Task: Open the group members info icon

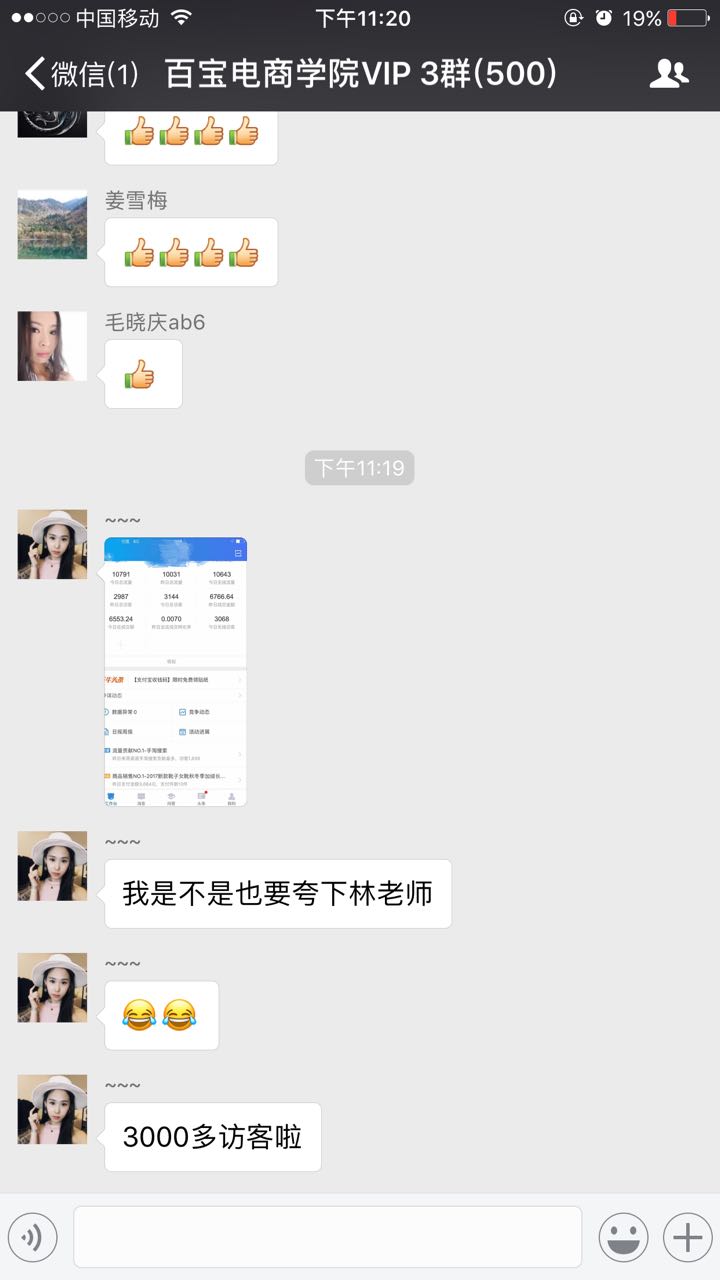Action: pyautogui.click(x=668, y=74)
